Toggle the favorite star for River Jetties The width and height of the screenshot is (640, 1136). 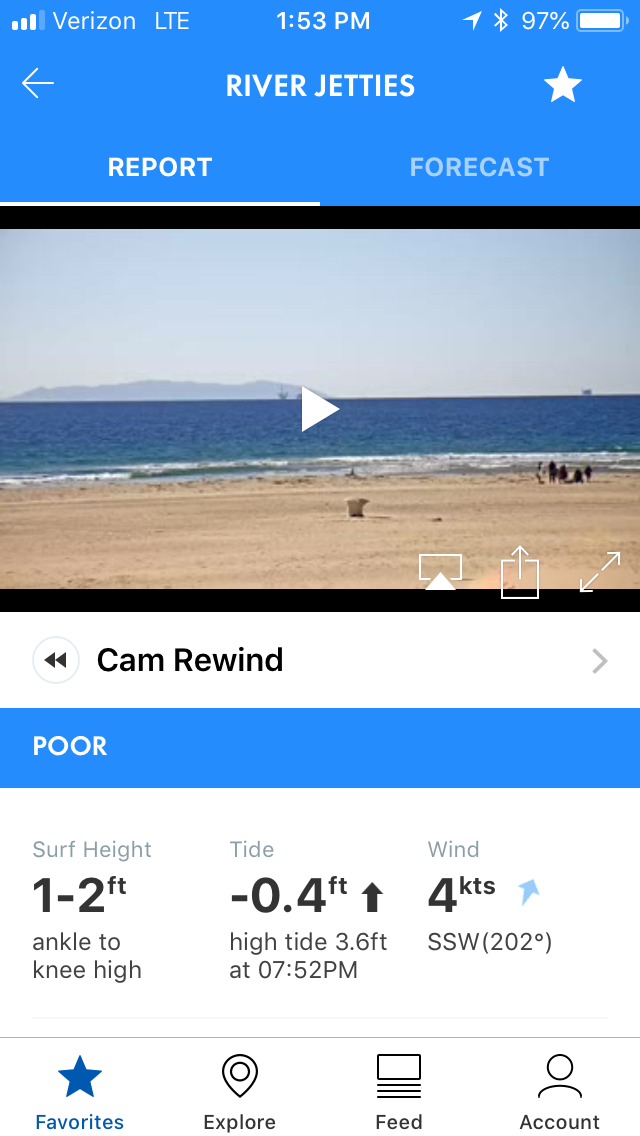(x=562, y=85)
